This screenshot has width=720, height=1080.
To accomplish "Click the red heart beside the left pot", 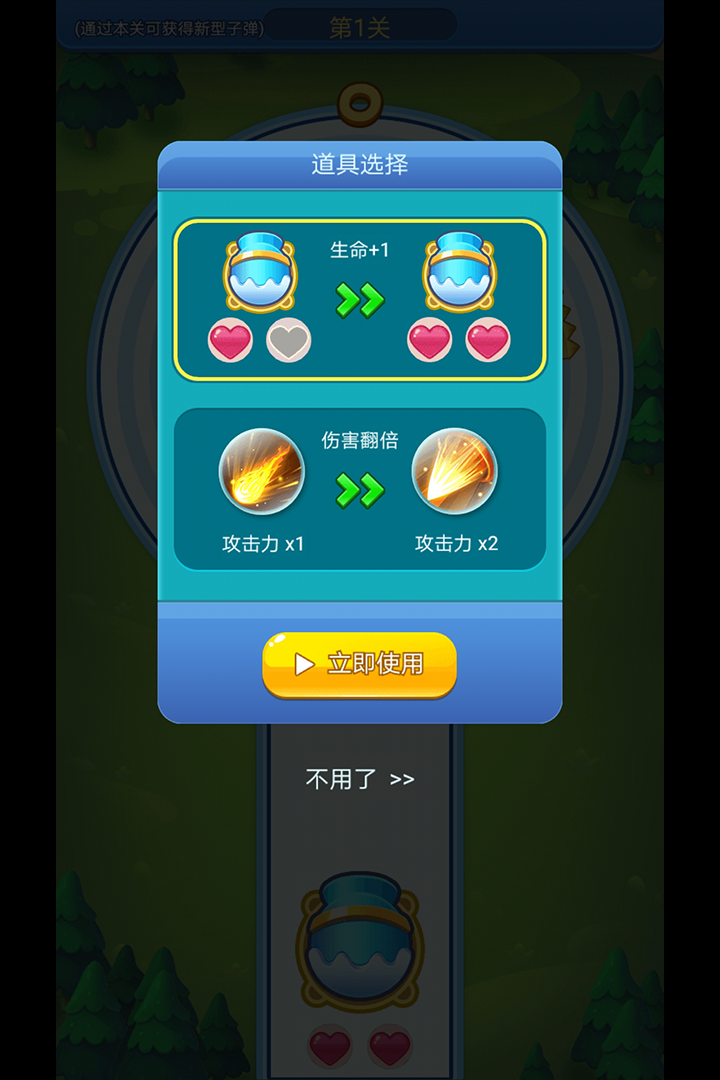I will click(x=232, y=338).
